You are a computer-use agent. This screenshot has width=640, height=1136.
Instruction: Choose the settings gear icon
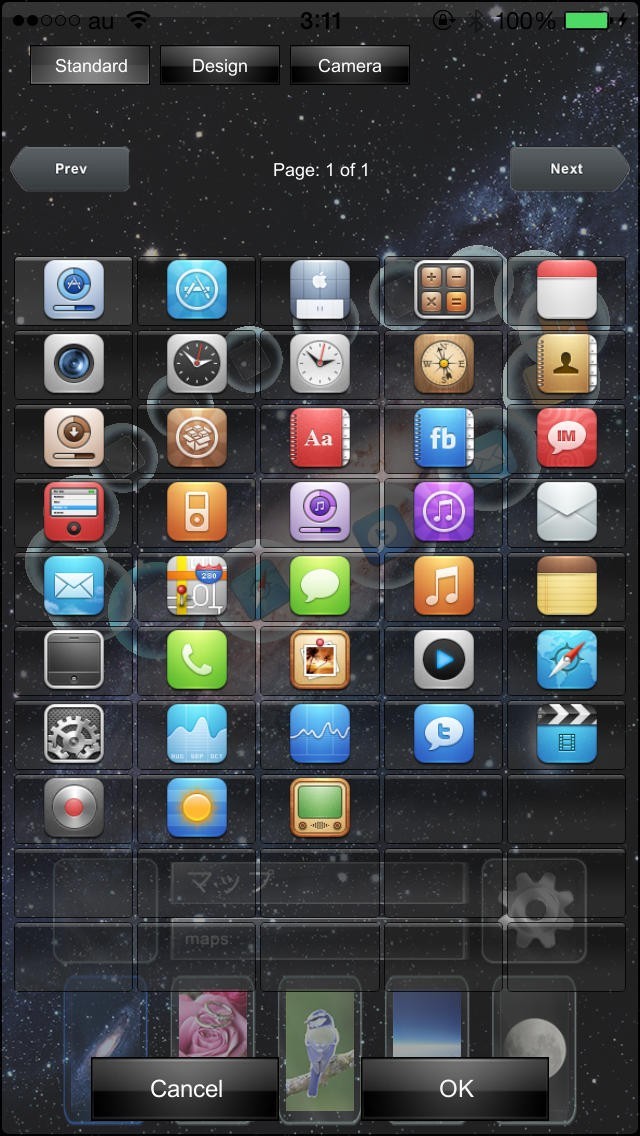tap(74, 733)
